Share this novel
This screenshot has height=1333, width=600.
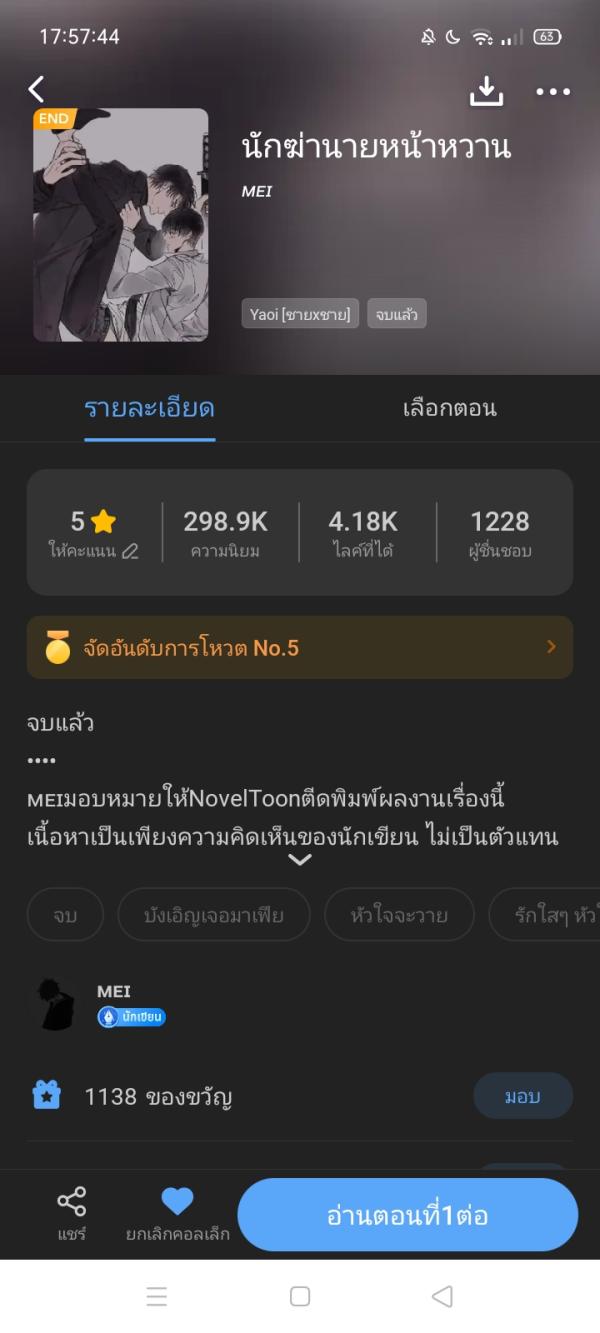[72, 1213]
